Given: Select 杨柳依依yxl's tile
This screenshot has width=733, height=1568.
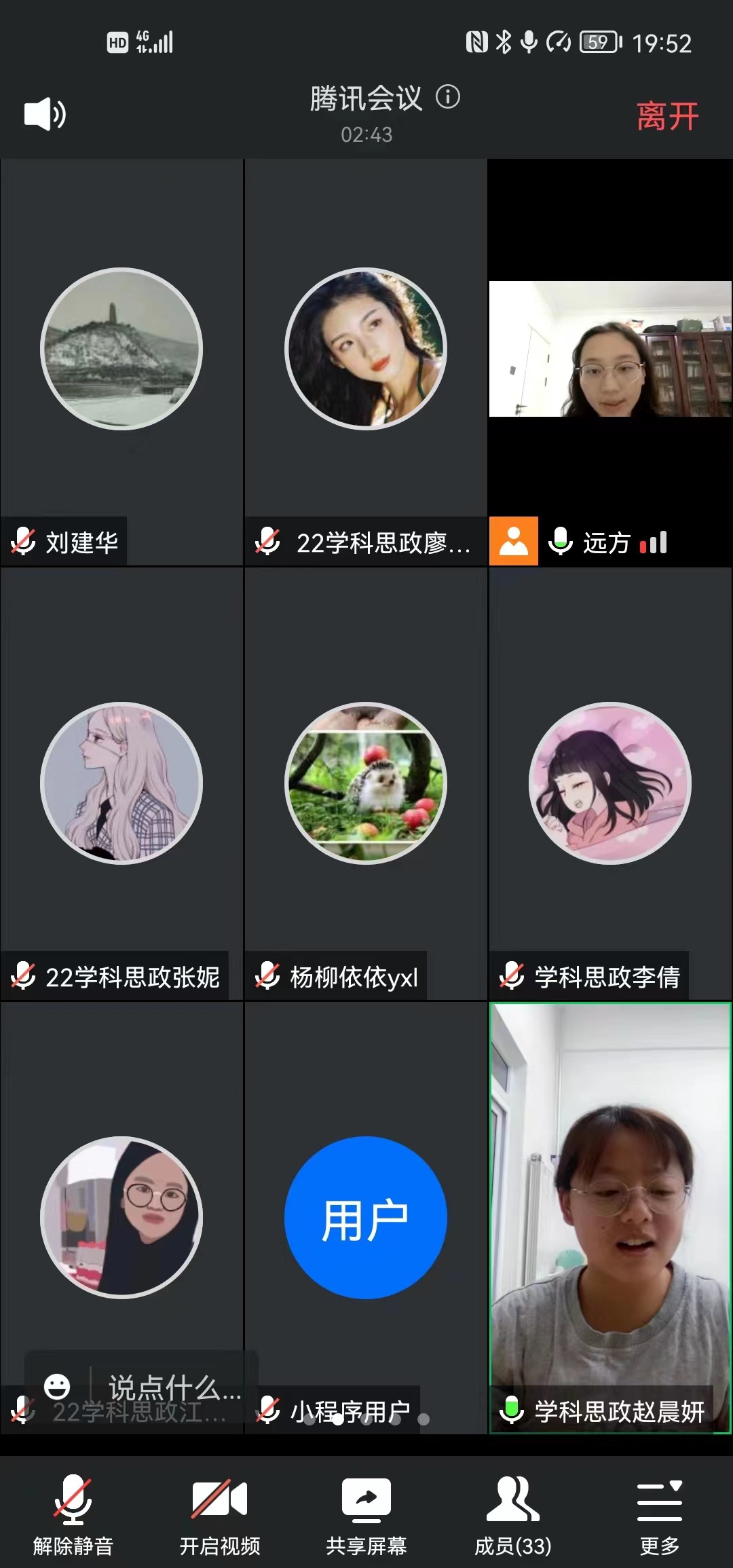Looking at the screenshot, I should pyautogui.click(x=366, y=783).
